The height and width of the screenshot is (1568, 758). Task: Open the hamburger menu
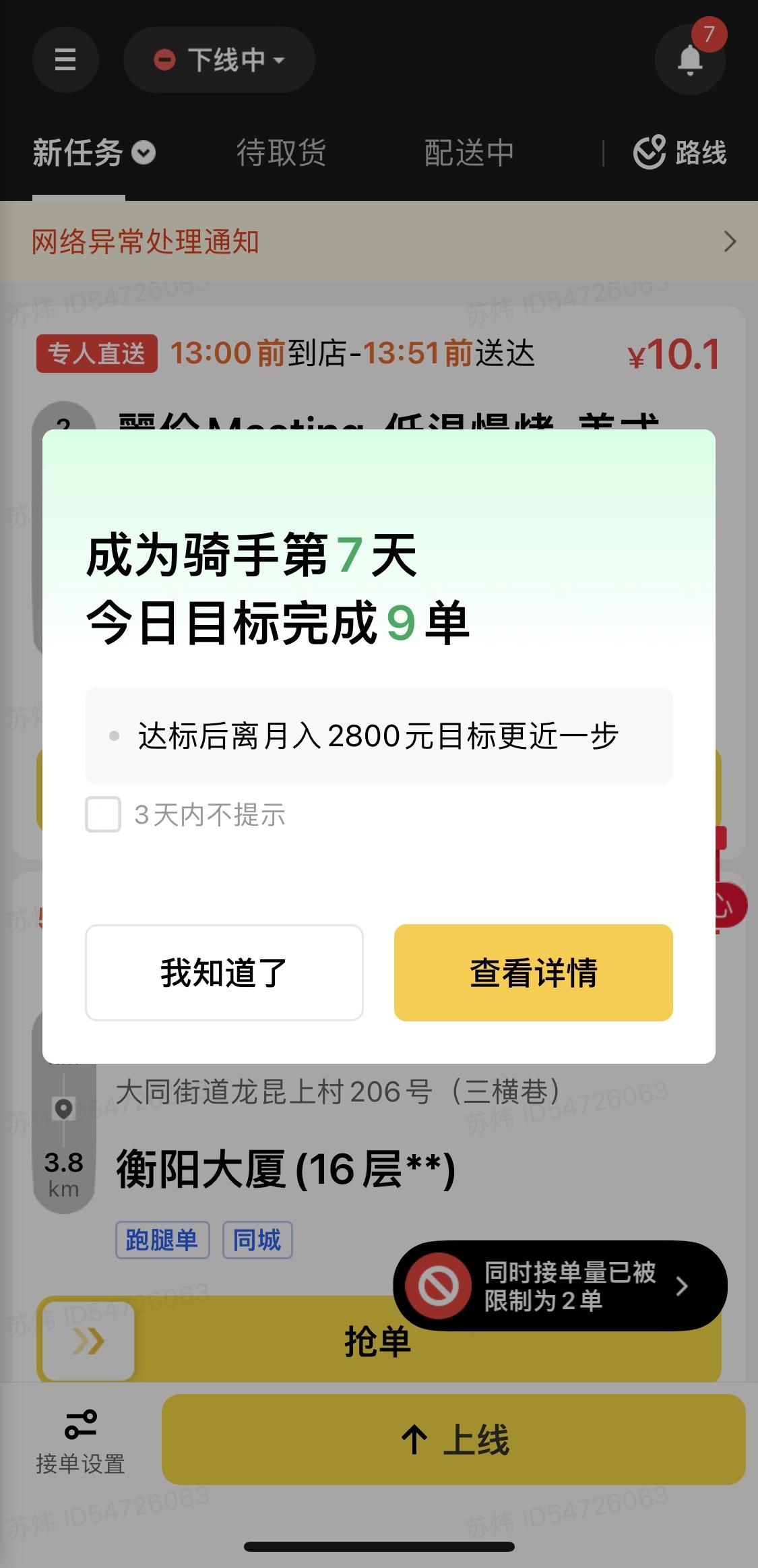[65, 59]
